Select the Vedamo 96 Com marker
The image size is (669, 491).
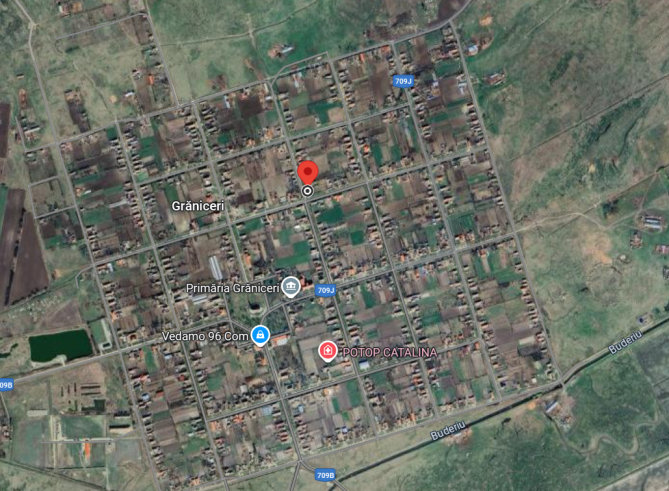pyautogui.click(x=260, y=335)
